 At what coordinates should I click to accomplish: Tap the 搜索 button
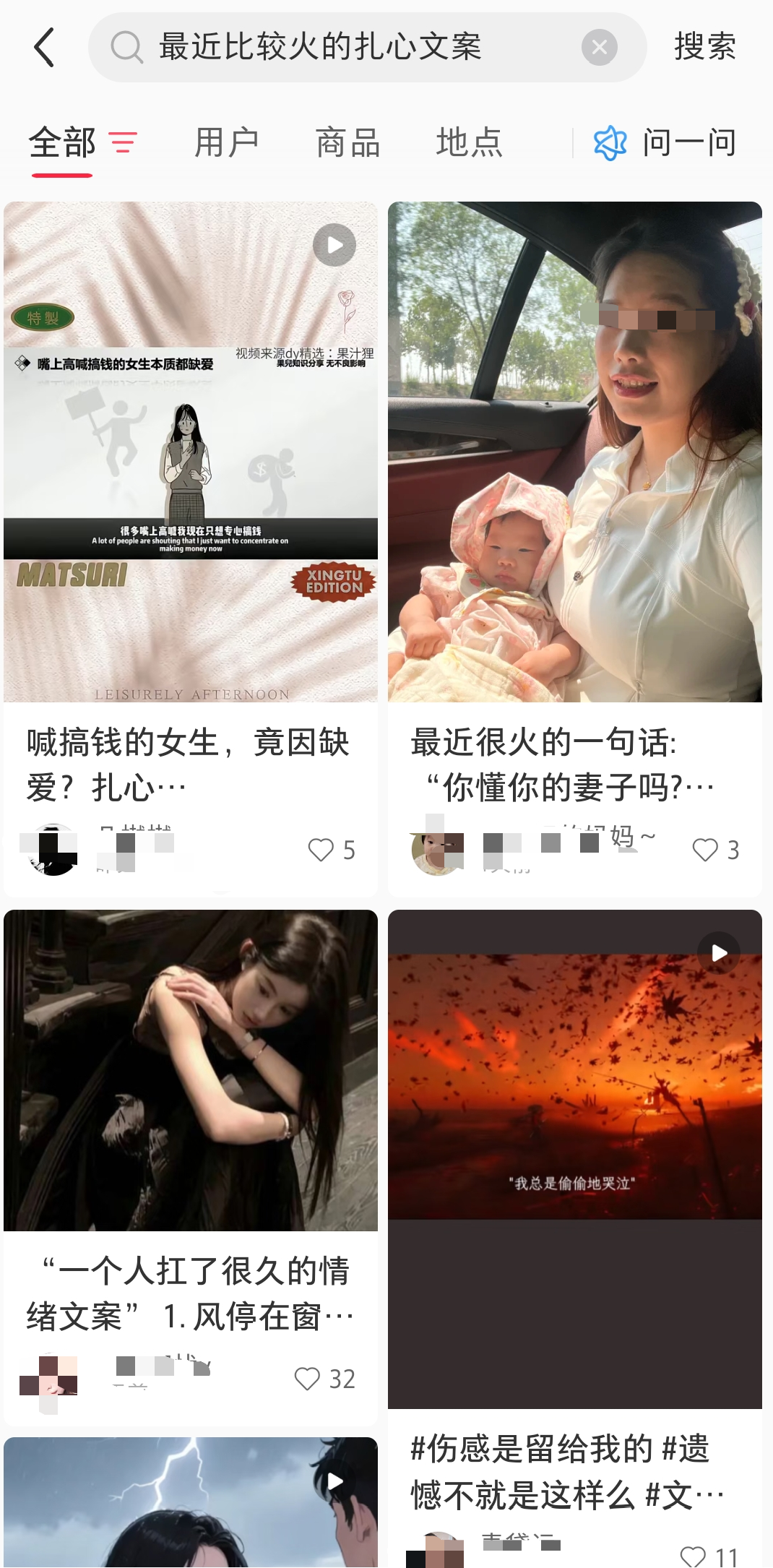[x=705, y=47]
